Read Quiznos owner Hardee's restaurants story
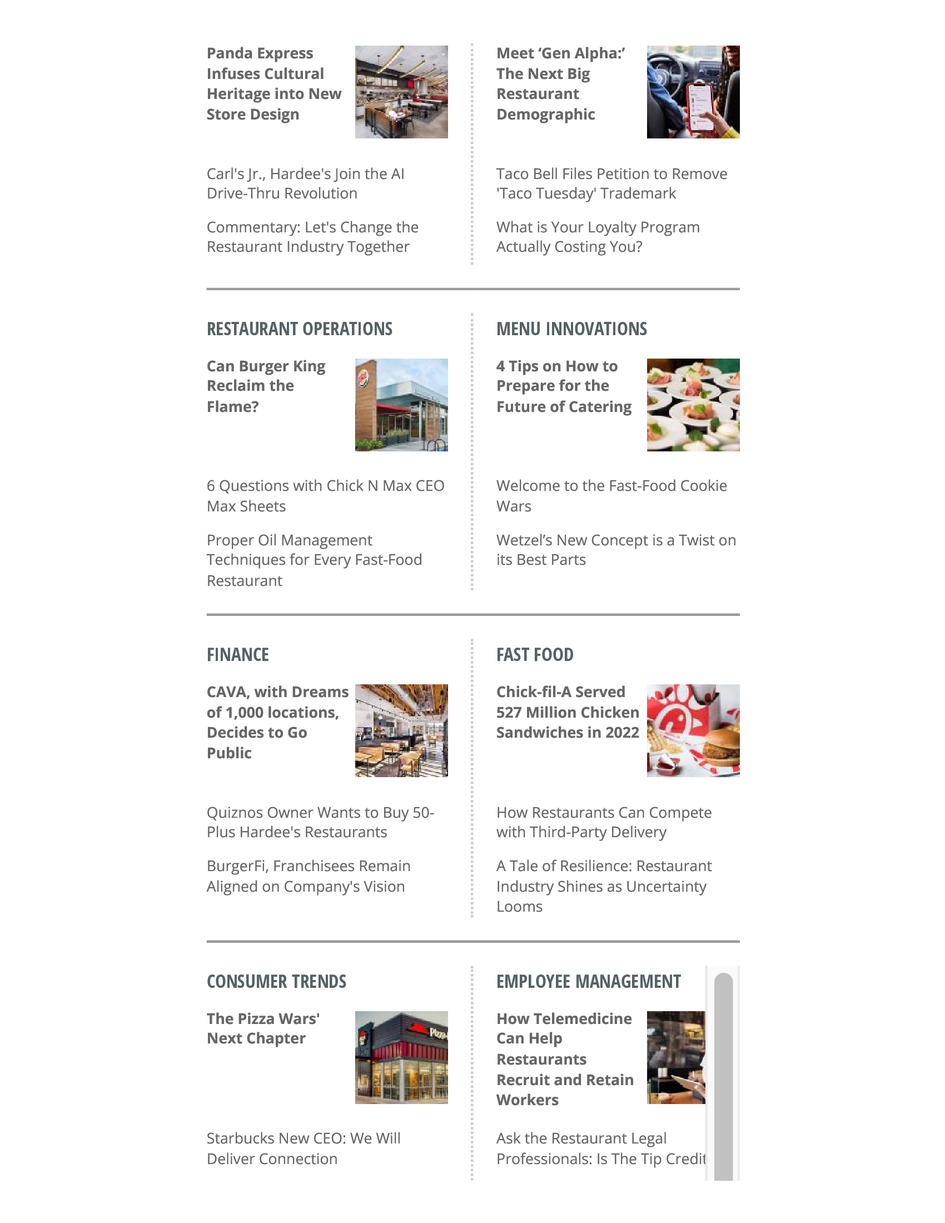 pos(320,821)
